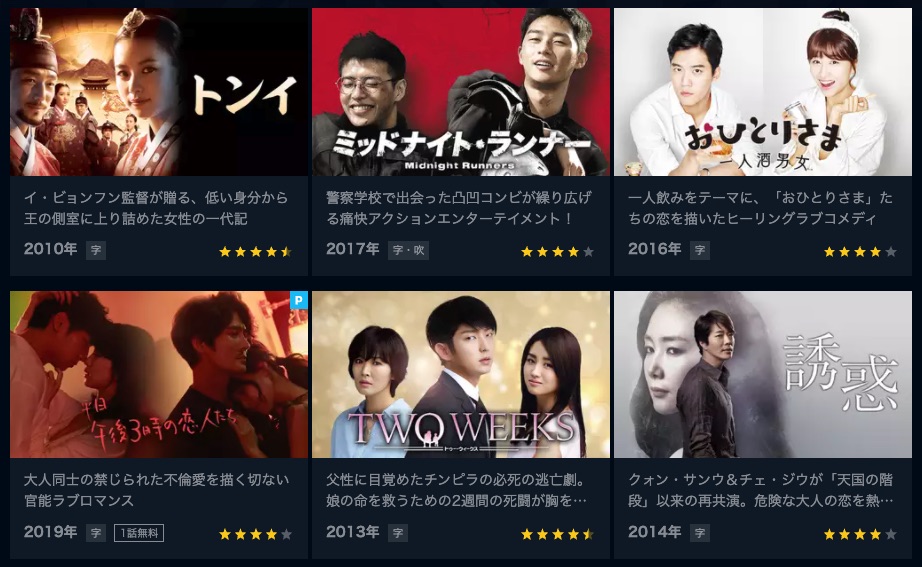922x567 pixels.
Task: Select the おひとりさま 一人酒男女 card
Action: point(763,93)
